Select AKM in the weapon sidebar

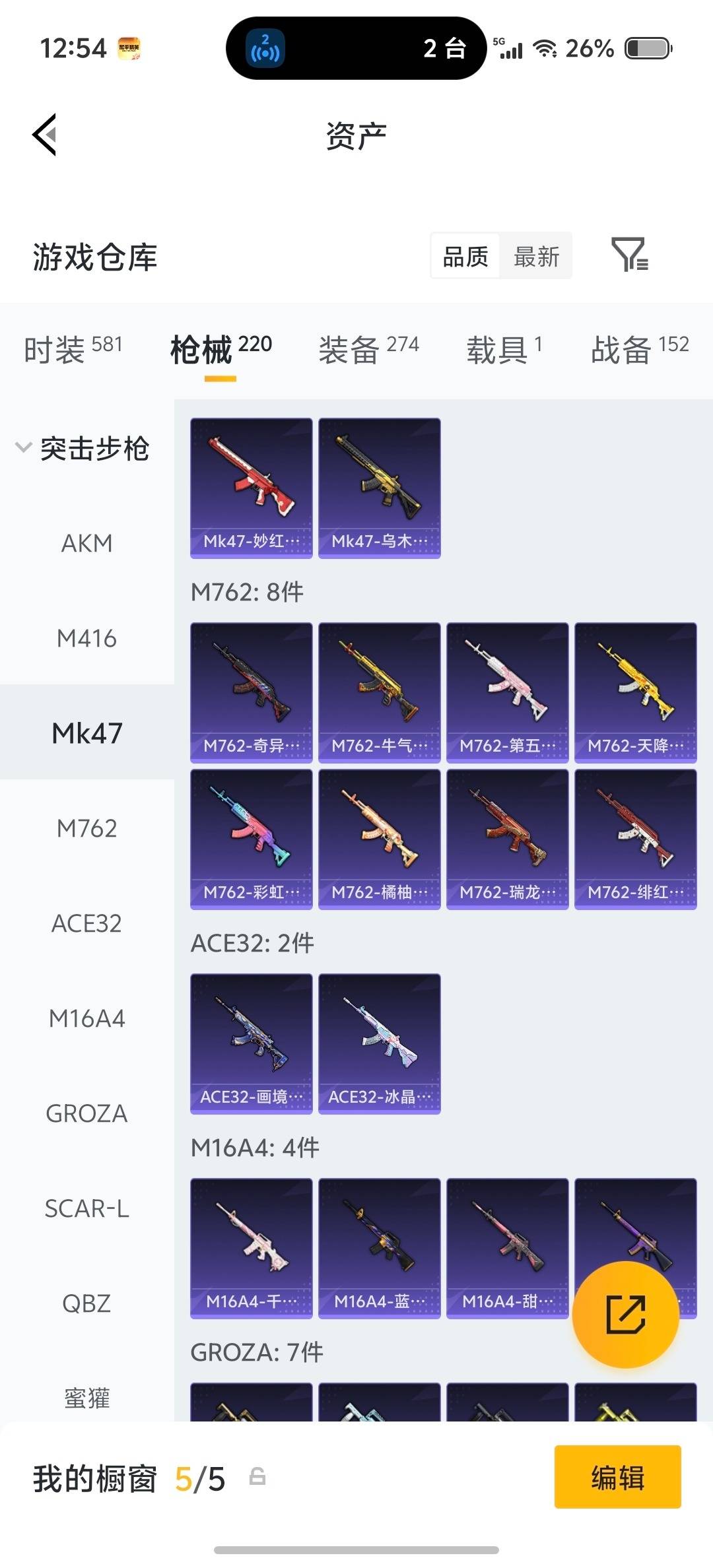(x=86, y=542)
